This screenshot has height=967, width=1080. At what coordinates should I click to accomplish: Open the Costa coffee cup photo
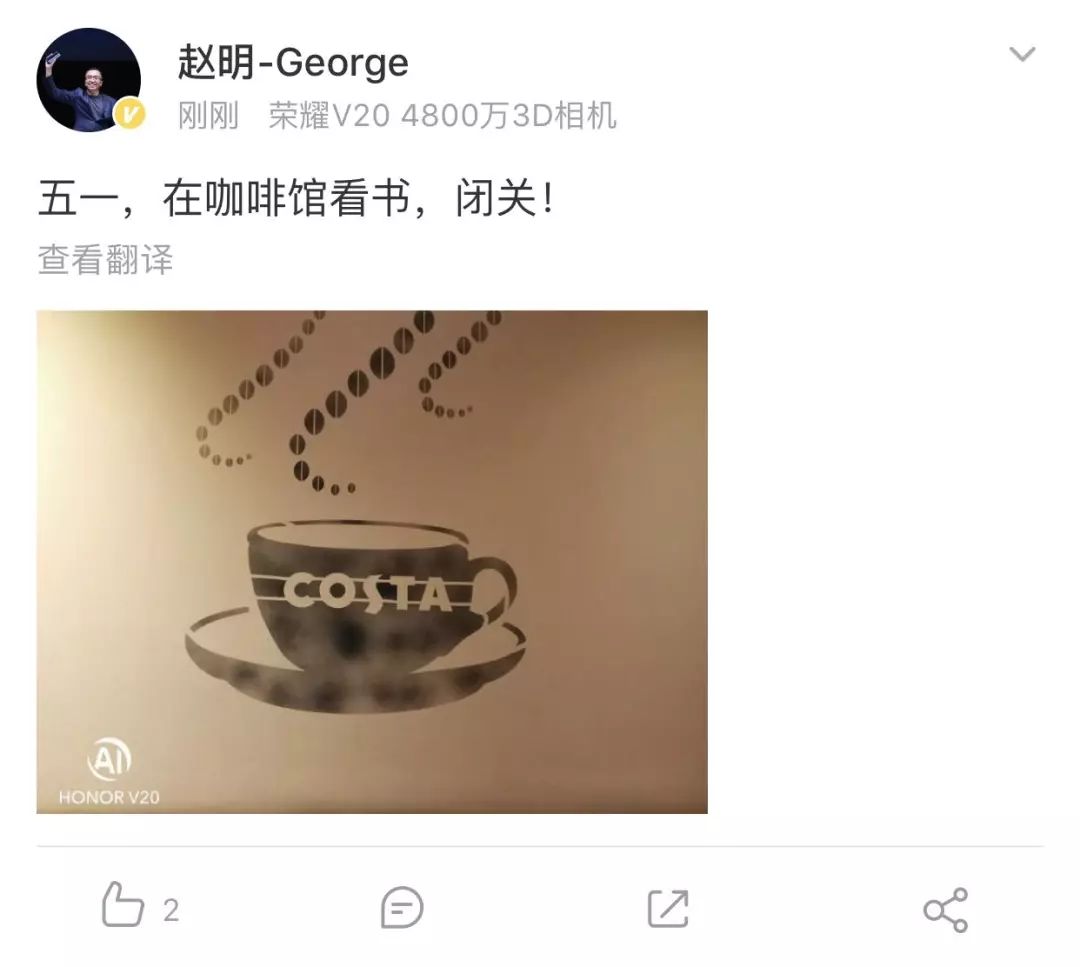372,562
